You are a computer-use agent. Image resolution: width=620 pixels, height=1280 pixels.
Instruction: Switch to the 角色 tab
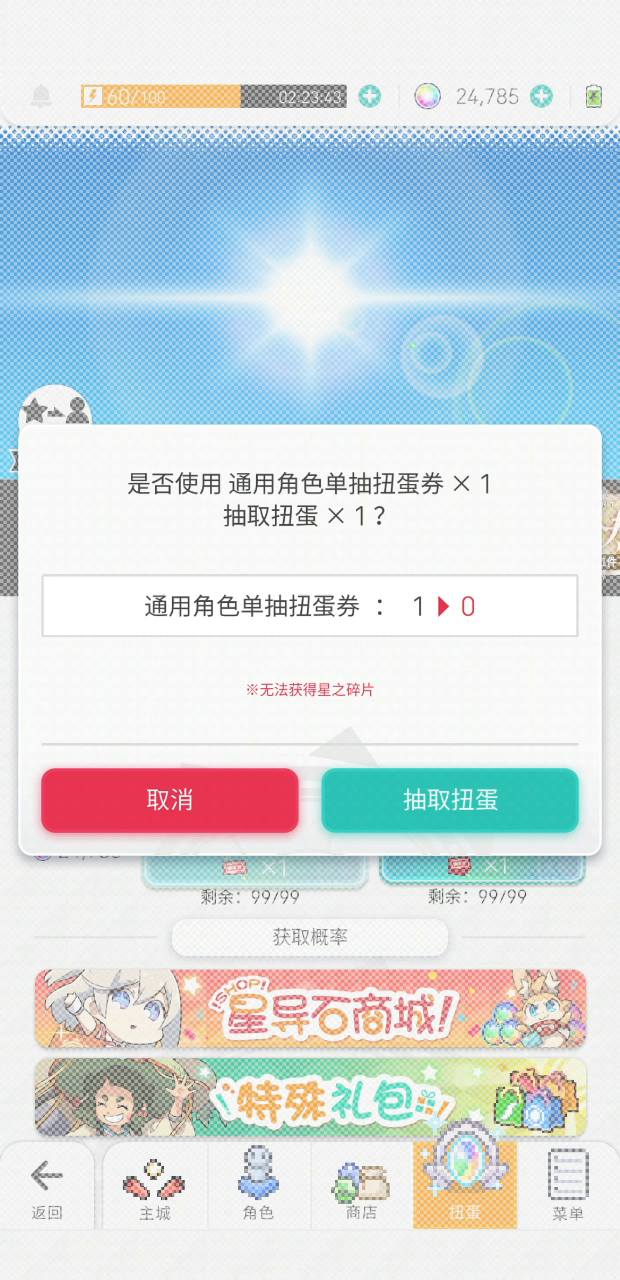tap(259, 1187)
